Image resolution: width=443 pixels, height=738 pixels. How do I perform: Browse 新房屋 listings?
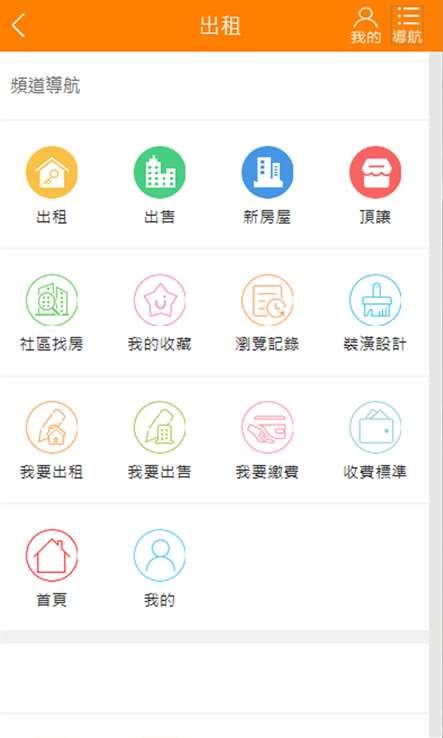pos(267,185)
